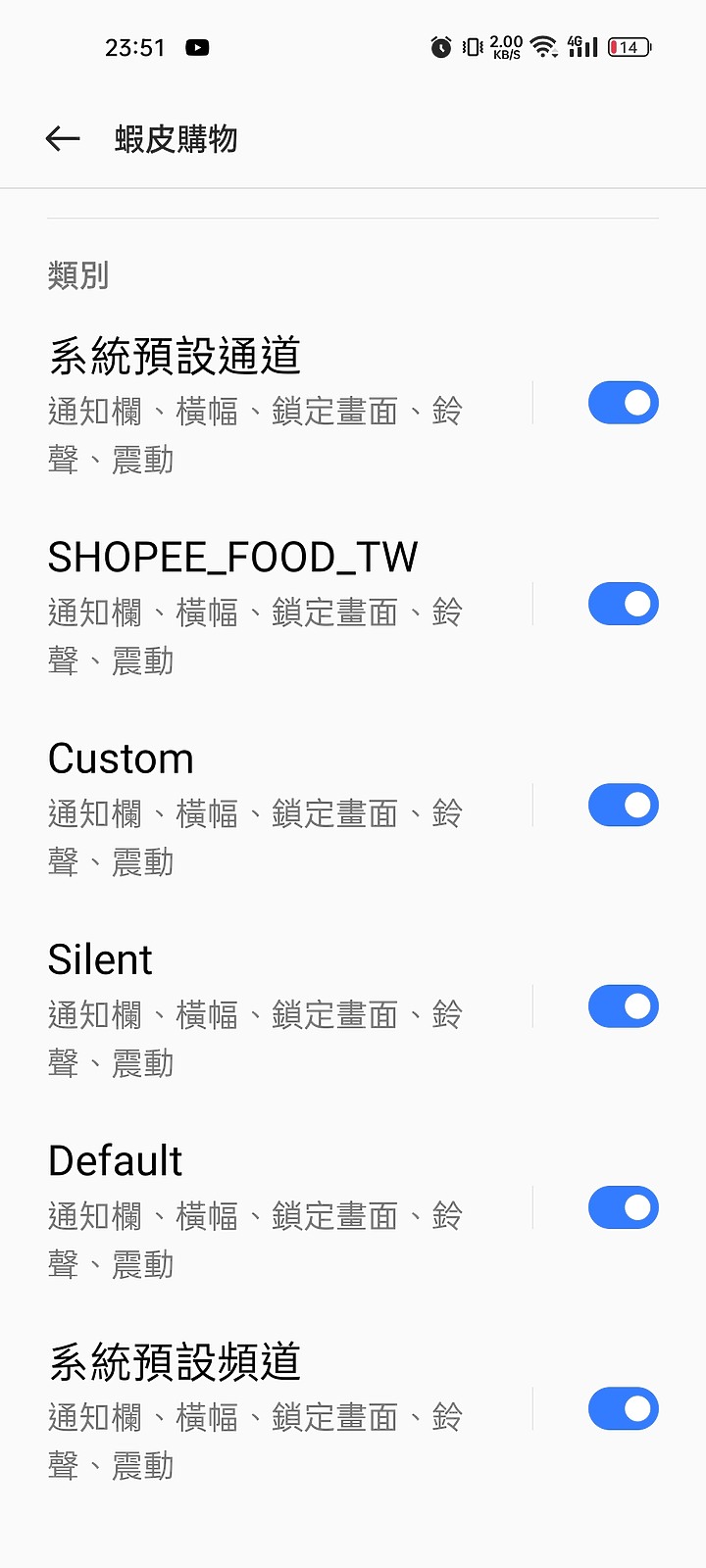
Task: Open SHOPEE_FOOD_TW category details
Action: 255,605
